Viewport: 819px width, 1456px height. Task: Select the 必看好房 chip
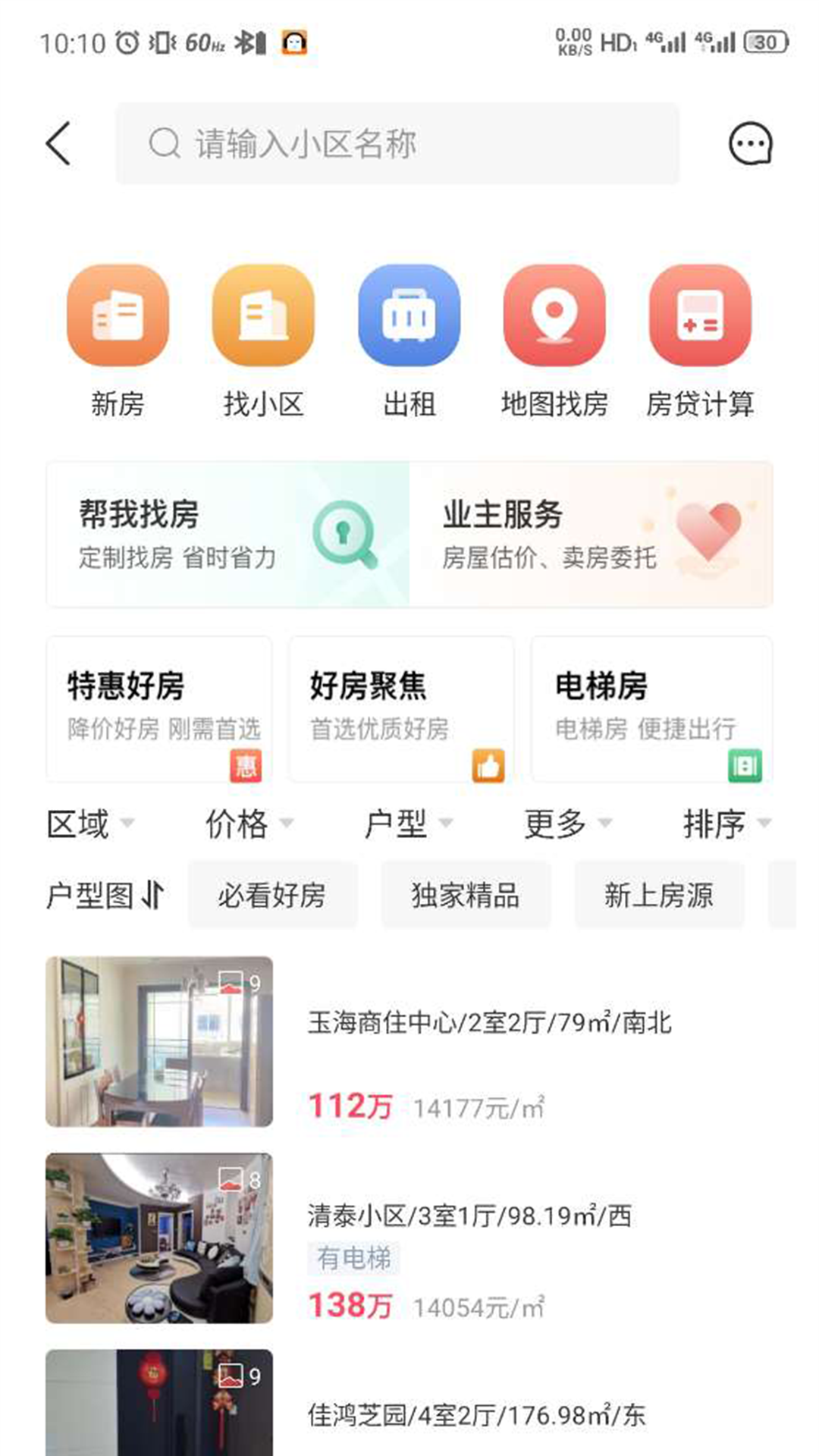[272, 895]
